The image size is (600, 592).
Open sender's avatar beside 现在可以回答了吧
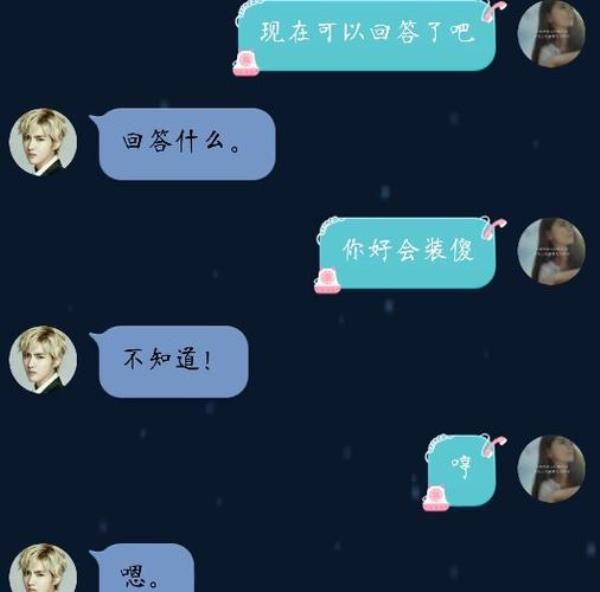point(551,34)
